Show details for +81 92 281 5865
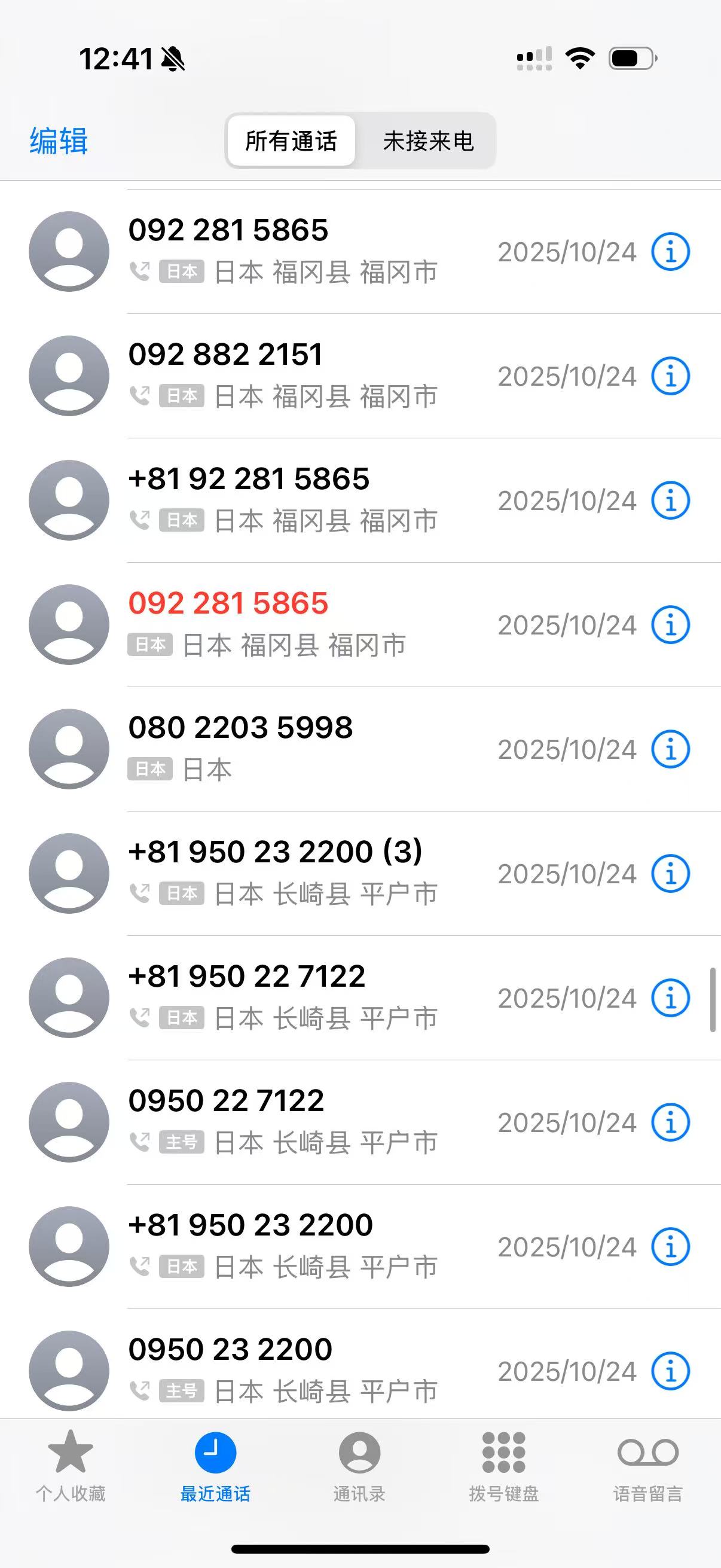The height and width of the screenshot is (1568, 721). coord(670,501)
